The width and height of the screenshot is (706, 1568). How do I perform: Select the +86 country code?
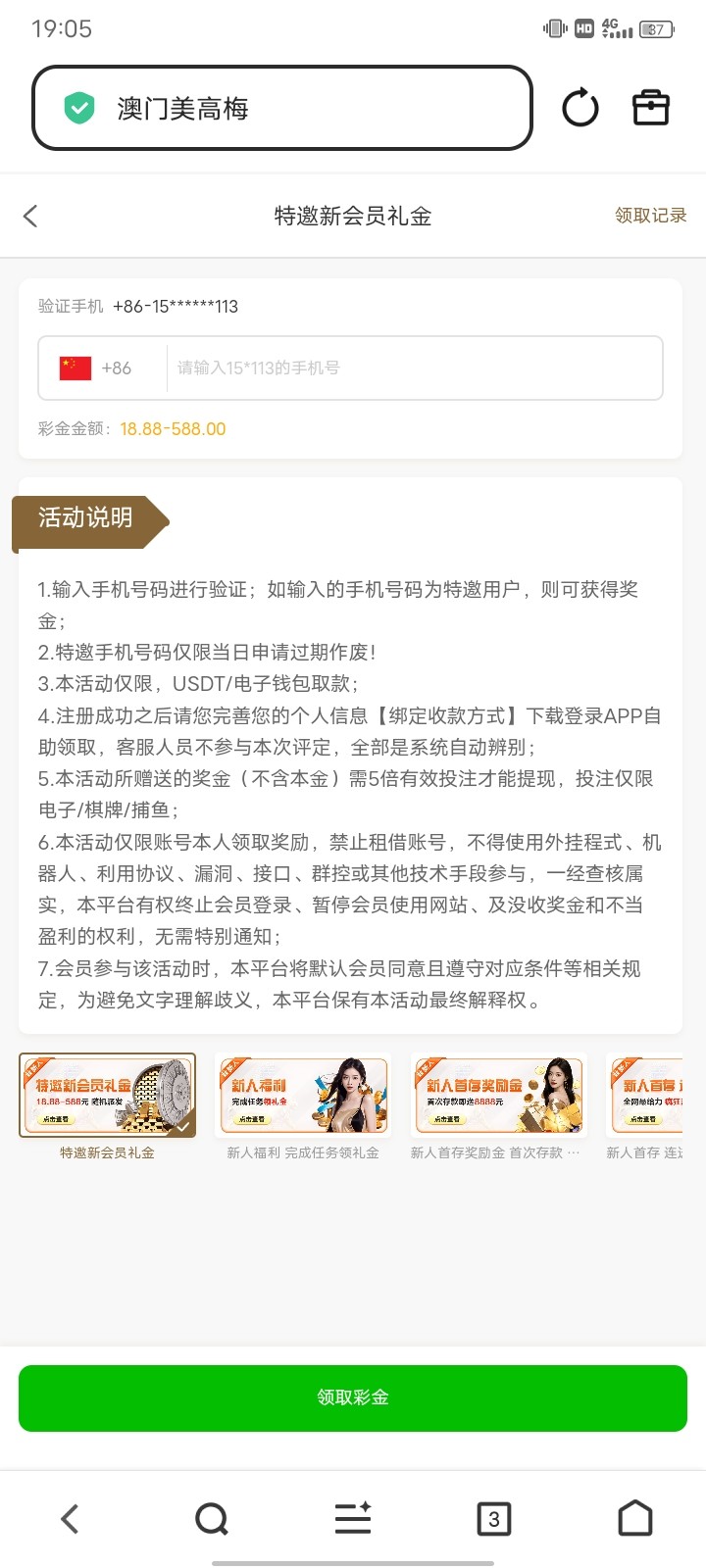98,368
